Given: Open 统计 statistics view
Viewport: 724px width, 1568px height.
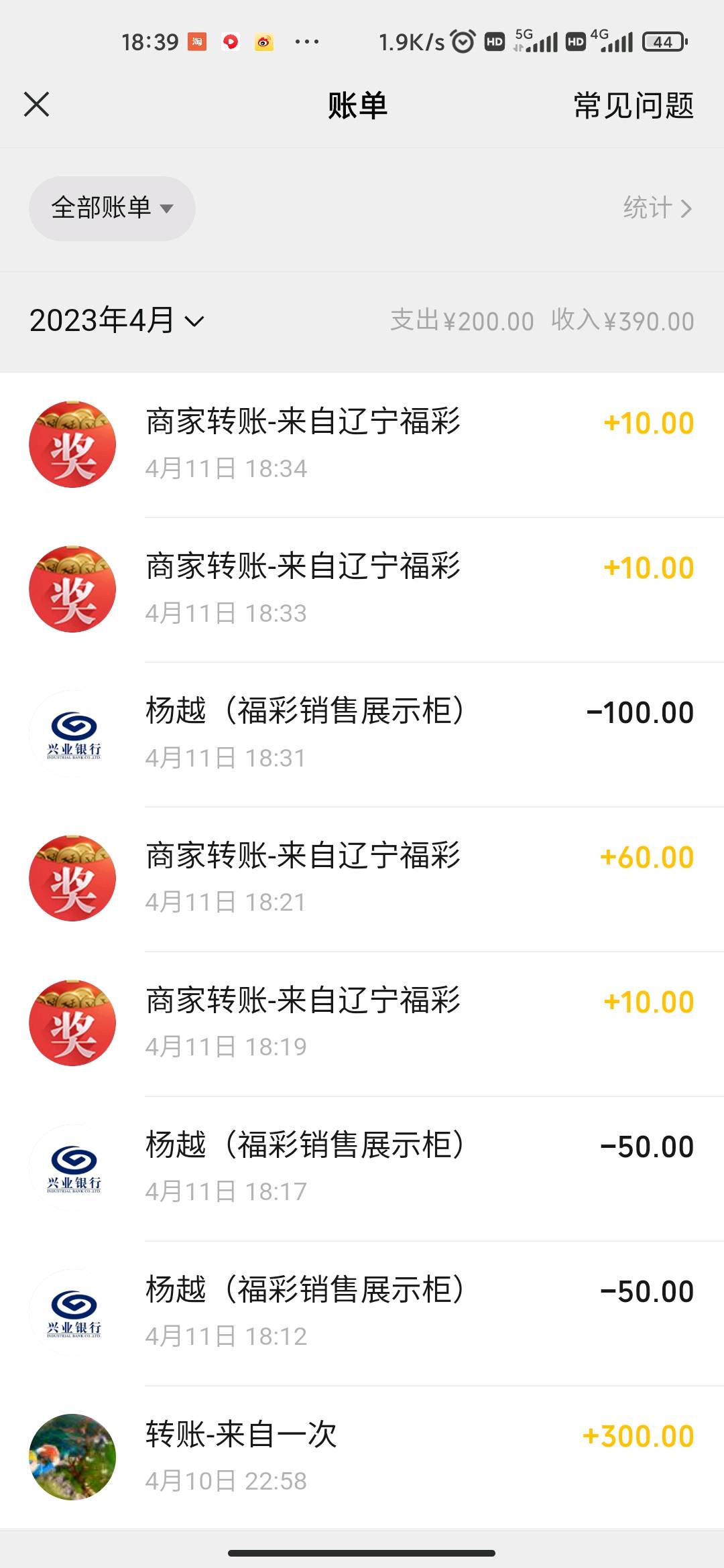Looking at the screenshot, I should pos(656,208).
